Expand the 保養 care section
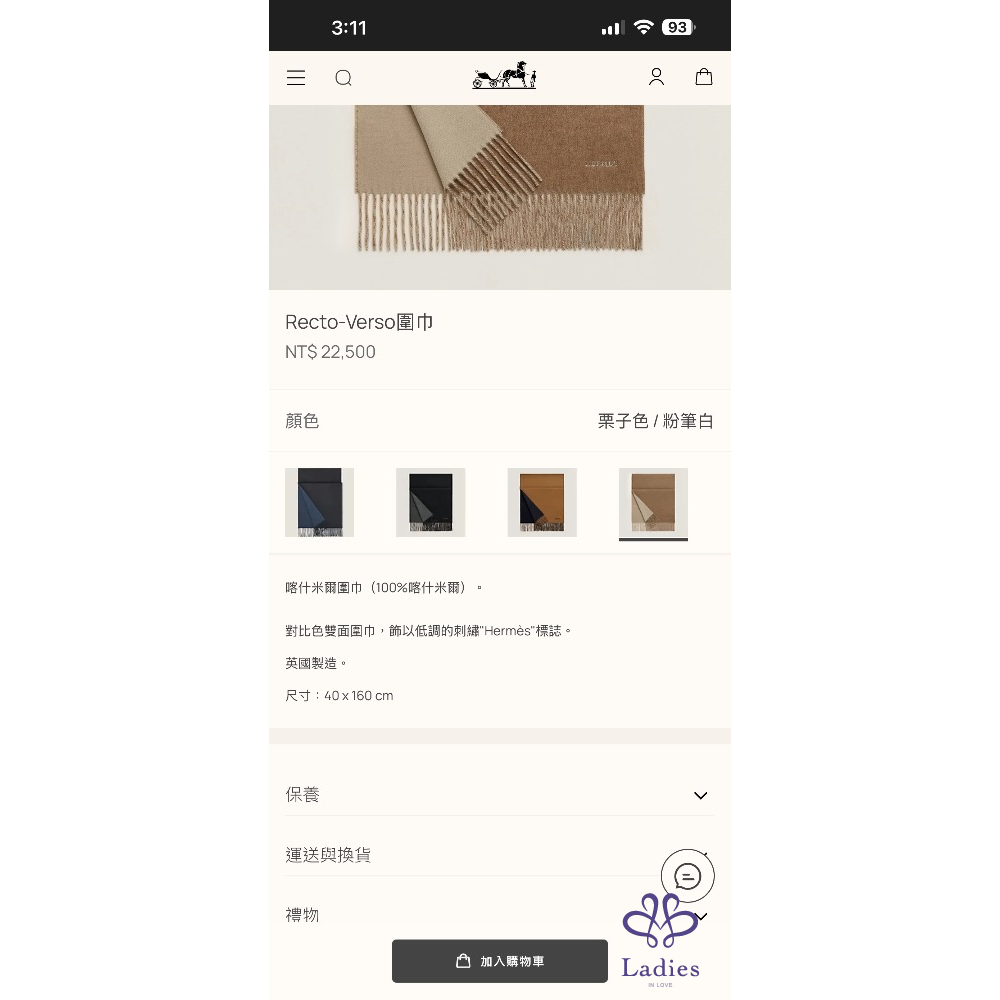The width and height of the screenshot is (1000, 1000). [x=499, y=795]
